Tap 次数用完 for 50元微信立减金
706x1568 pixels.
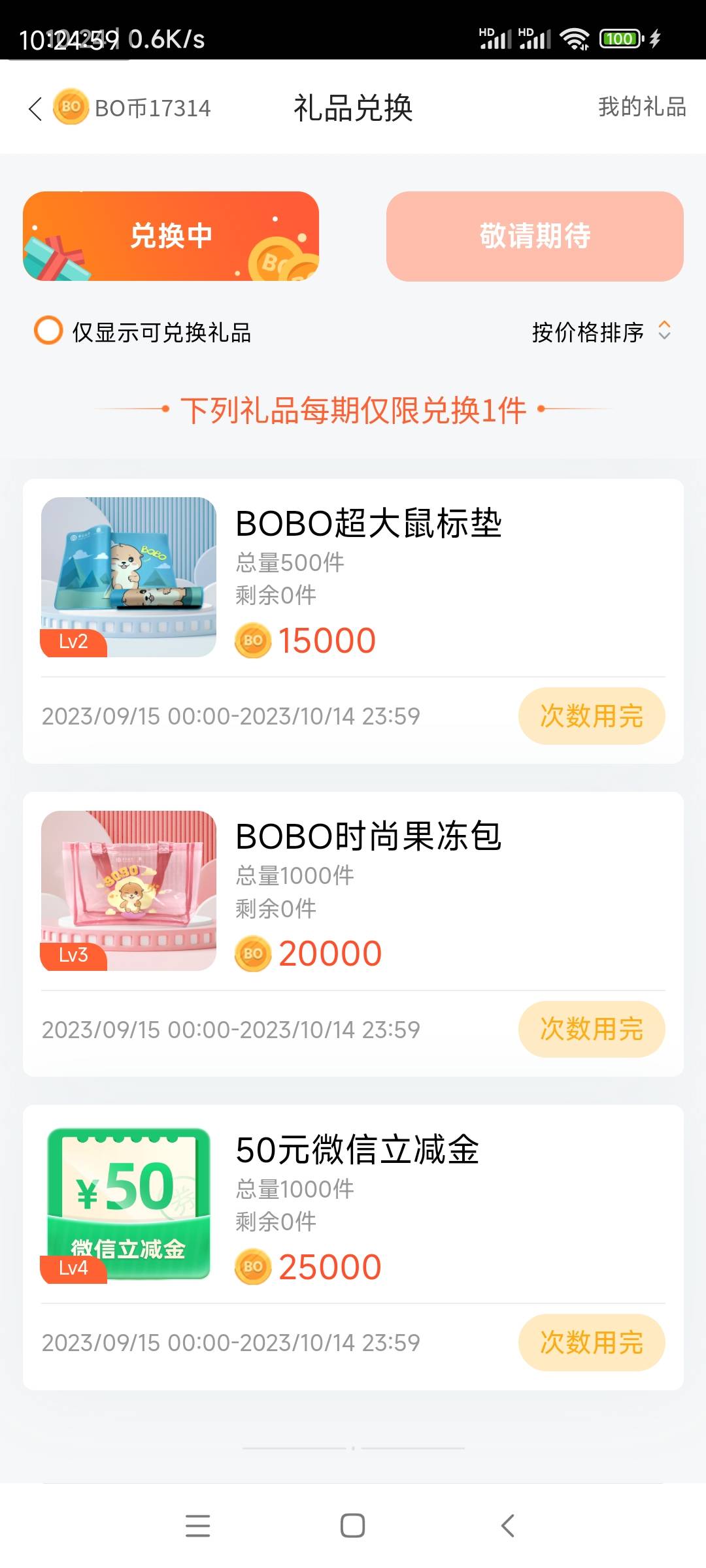pos(591,1343)
